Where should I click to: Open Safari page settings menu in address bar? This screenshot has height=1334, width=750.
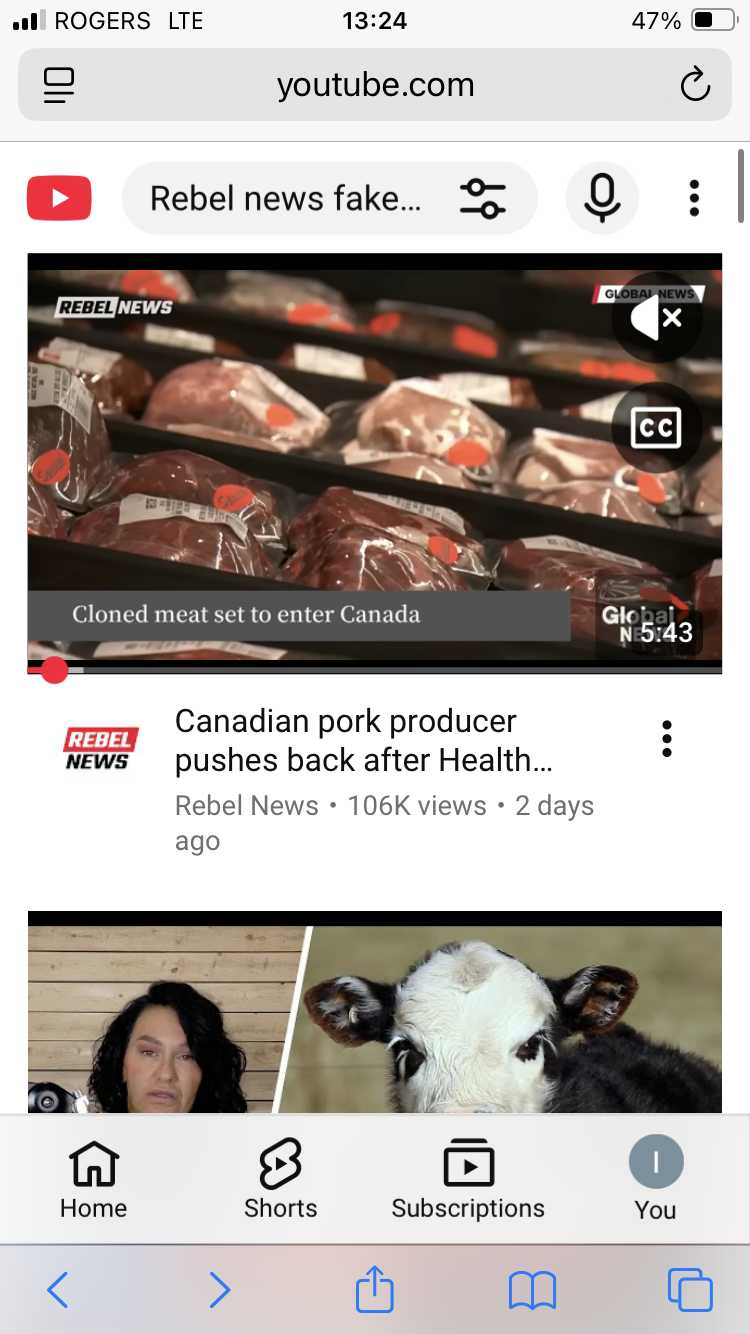[x=59, y=85]
